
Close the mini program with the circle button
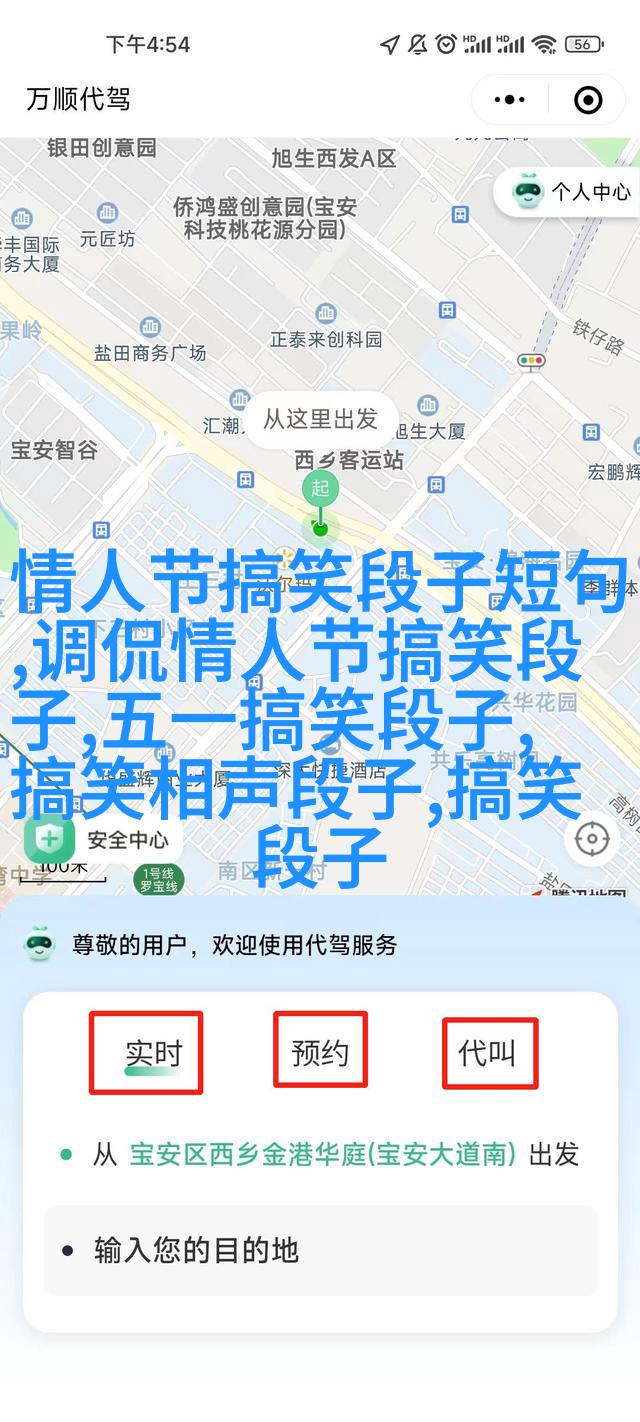[588, 99]
